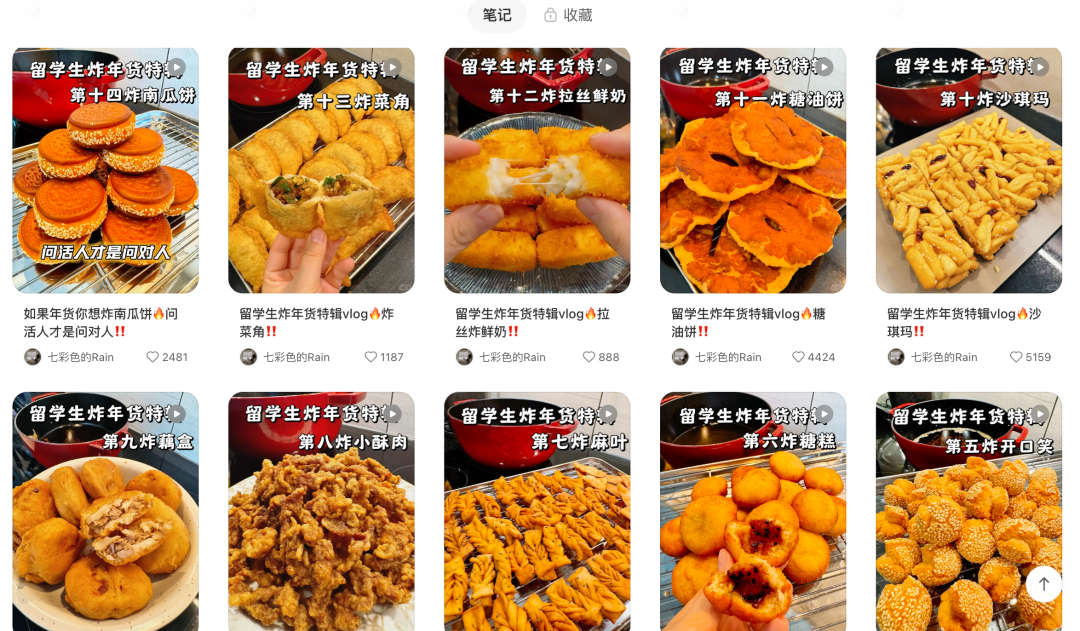The image size is (1080, 631).
Task: Open the 第十二炸拉丝鲜奶 video note
Action: pyautogui.click(x=537, y=170)
